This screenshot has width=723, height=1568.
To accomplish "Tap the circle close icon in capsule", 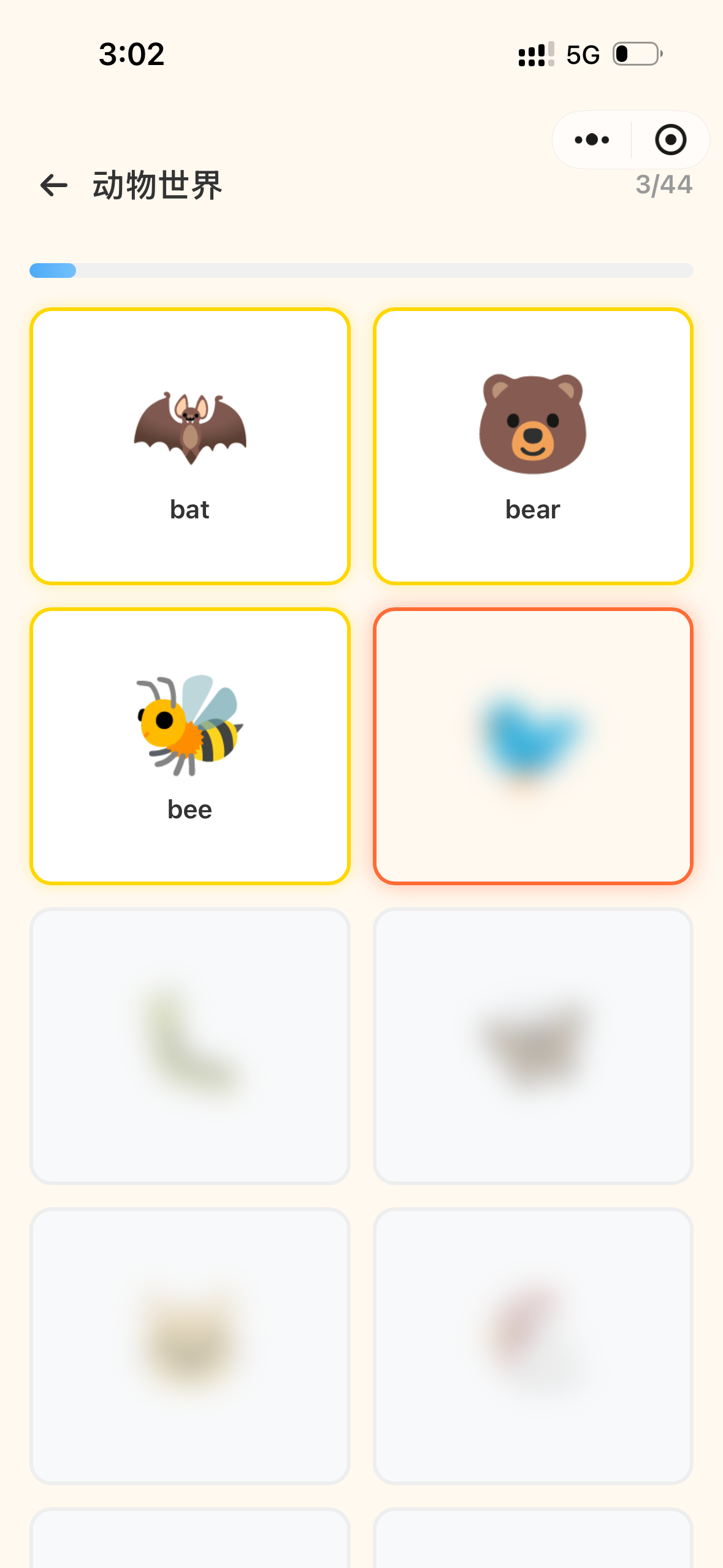I will tap(670, 139).
